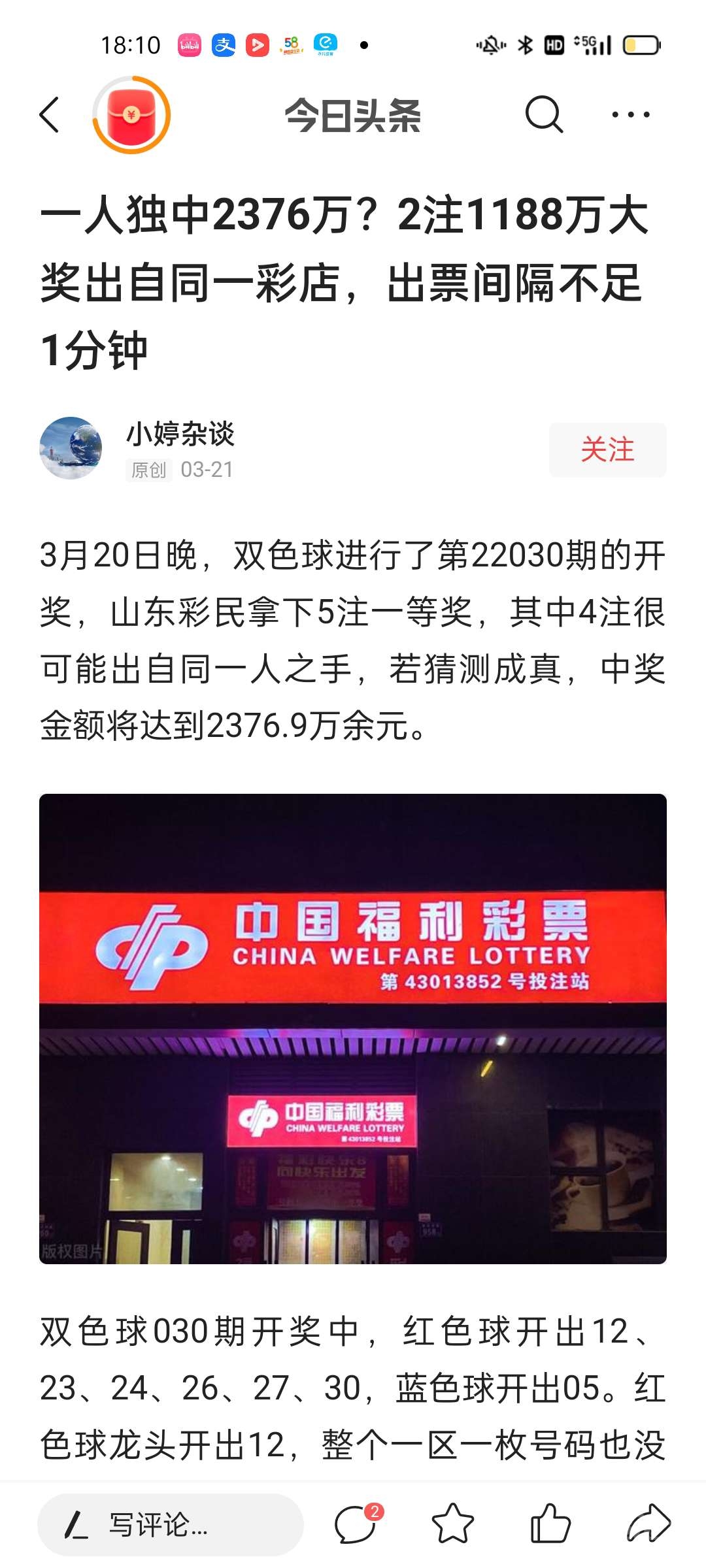Open the three-dot overflow menu
Viewport: 706px width, 1568px height.
tap(630, 115)
